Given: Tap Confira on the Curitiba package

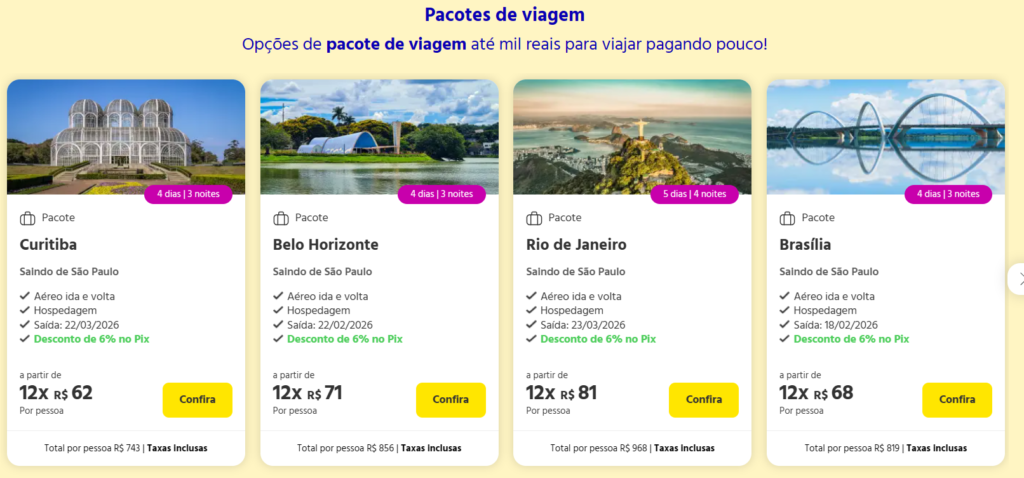Looking at the screenshot, I should pos(197,399).
